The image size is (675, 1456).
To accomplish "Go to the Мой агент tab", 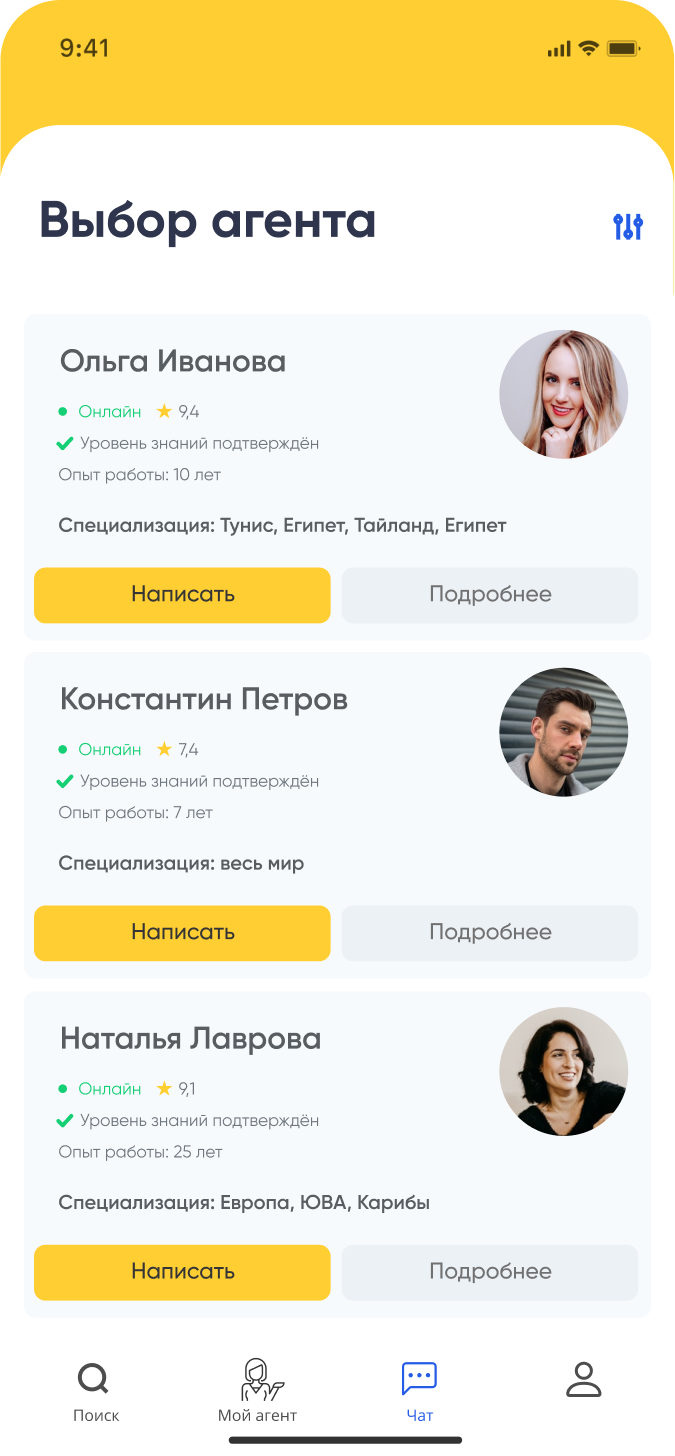I will (258, 1392).
